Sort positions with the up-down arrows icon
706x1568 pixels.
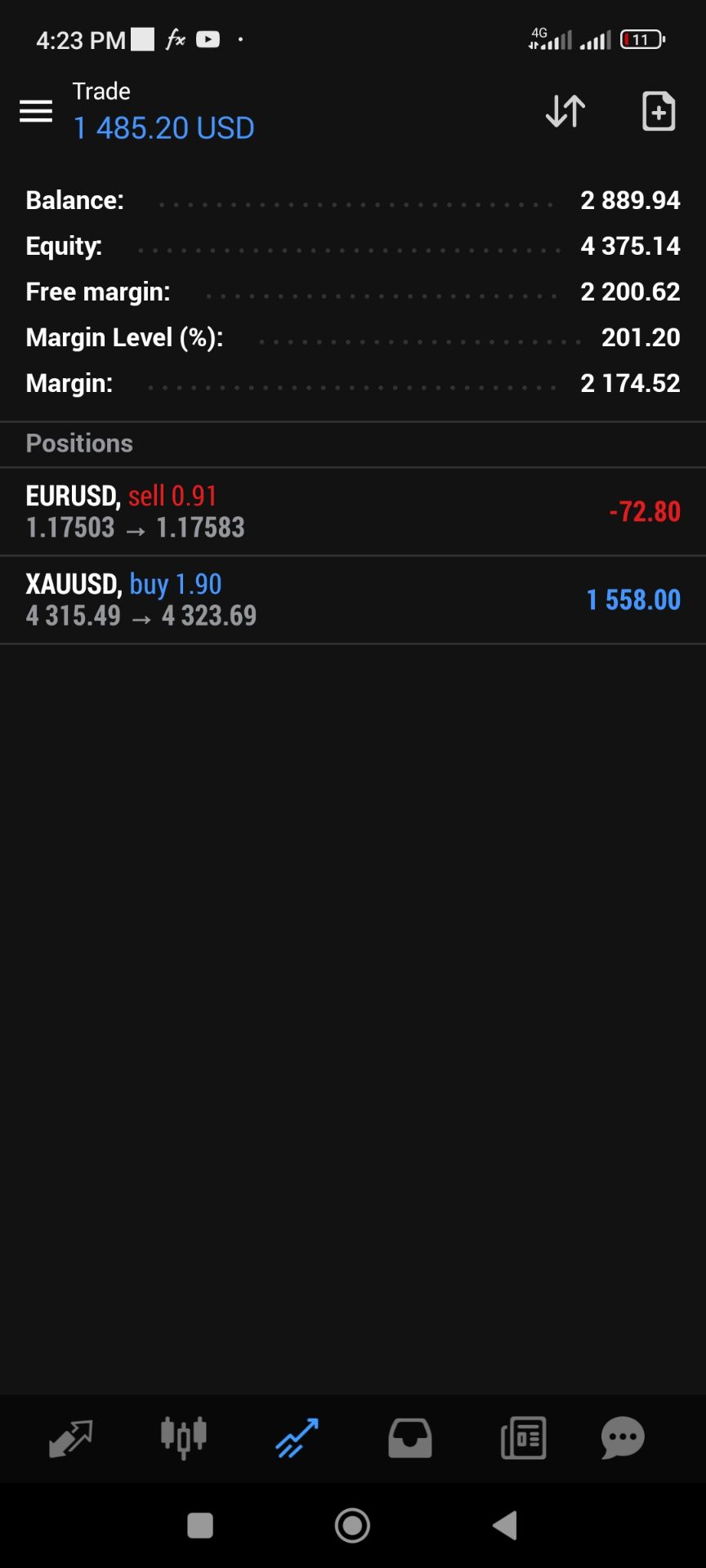coord(565,111)
